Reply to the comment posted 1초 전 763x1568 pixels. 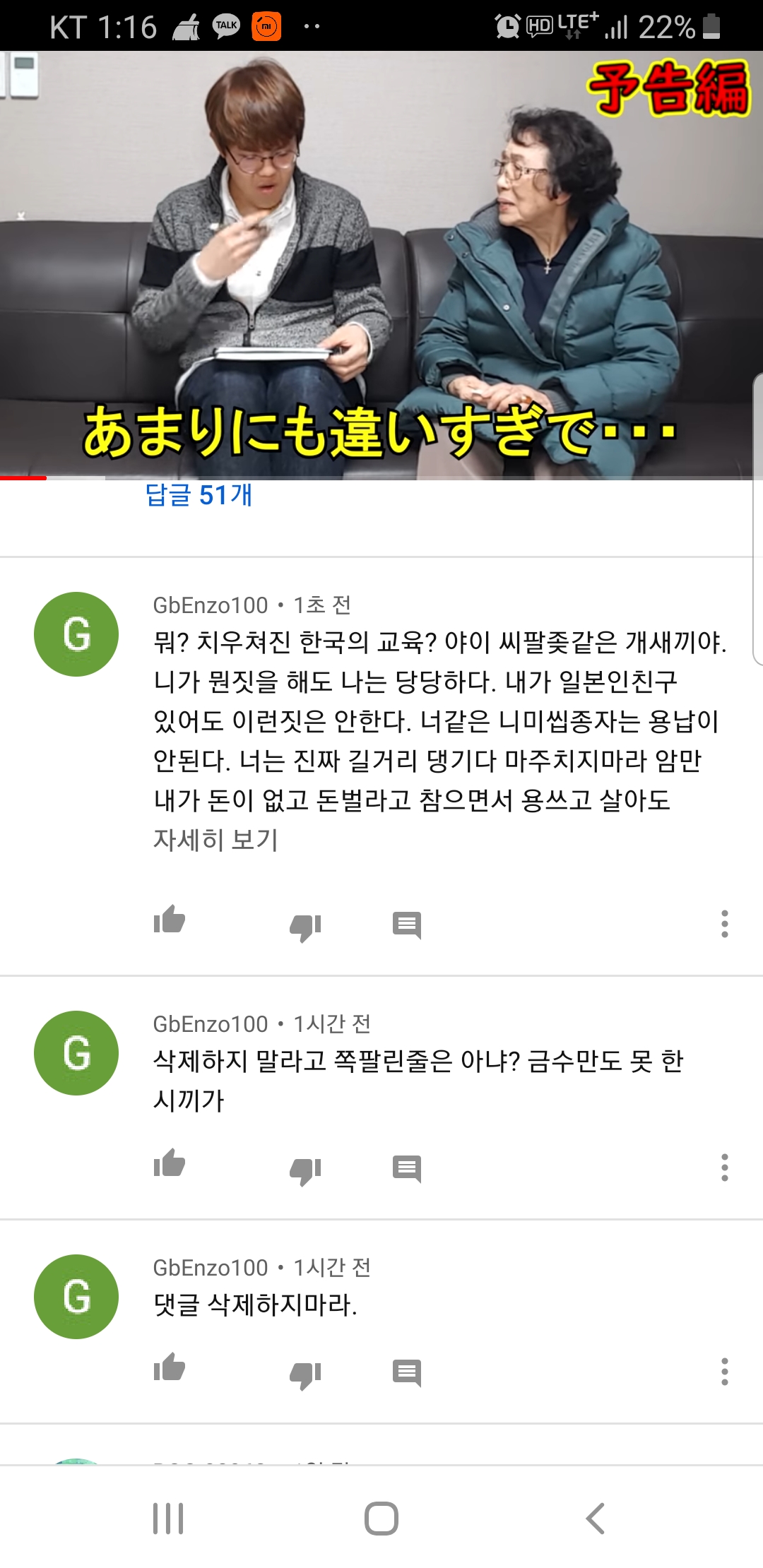tap(407, 925)
